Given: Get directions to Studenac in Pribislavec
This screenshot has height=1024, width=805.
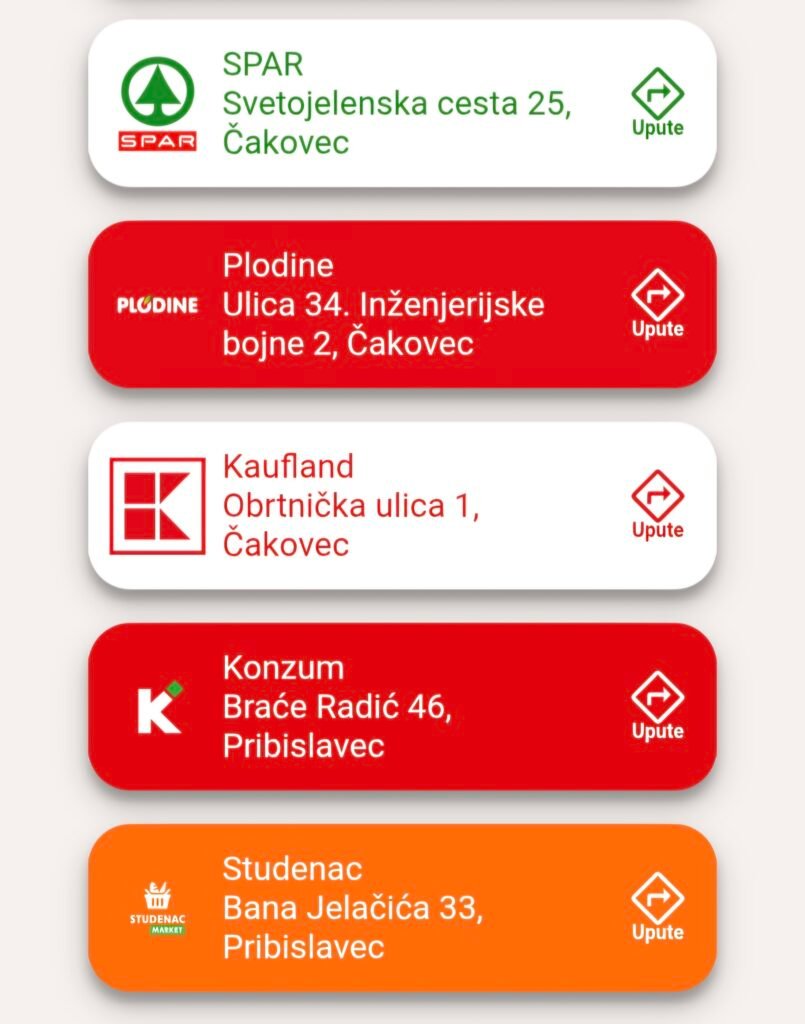Looking at the screenshot, I should 657,907.
